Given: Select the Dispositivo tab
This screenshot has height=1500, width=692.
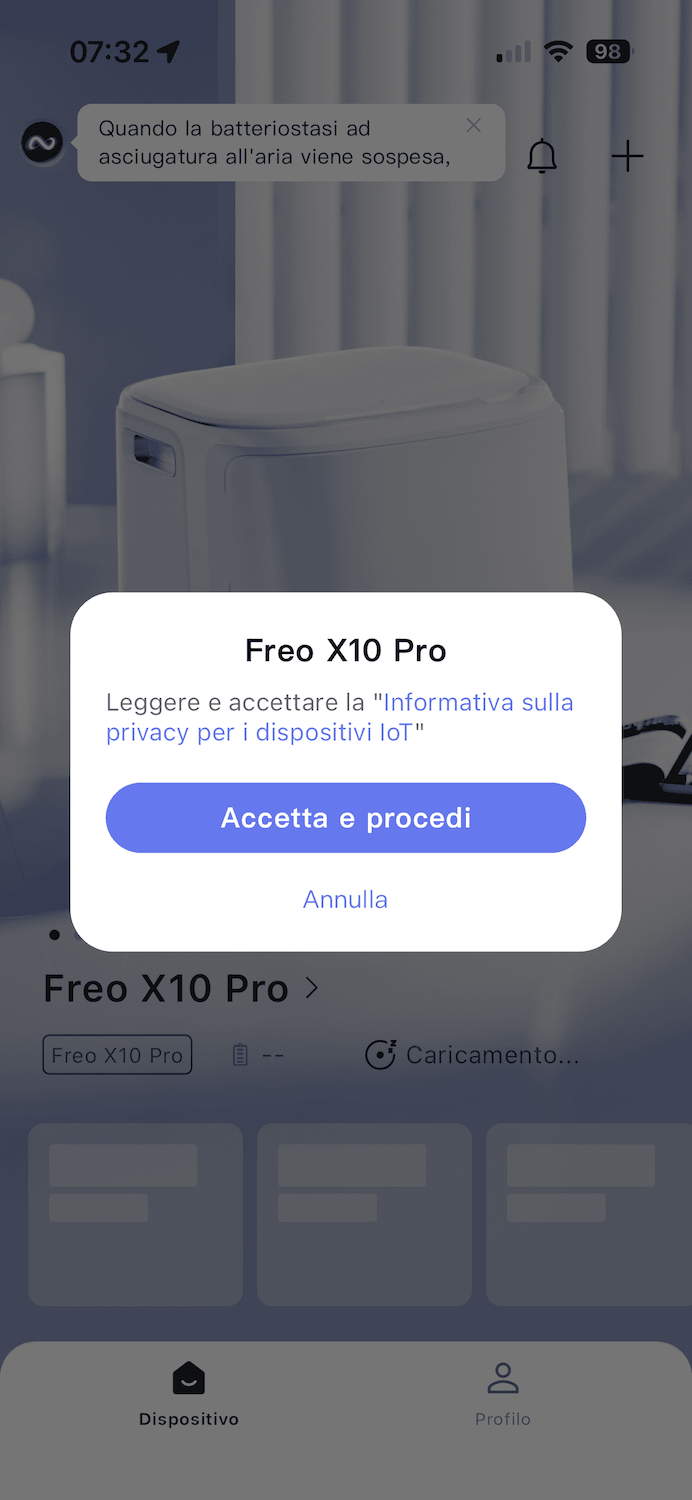Looking at the screenshot, I should point(188,1392).
